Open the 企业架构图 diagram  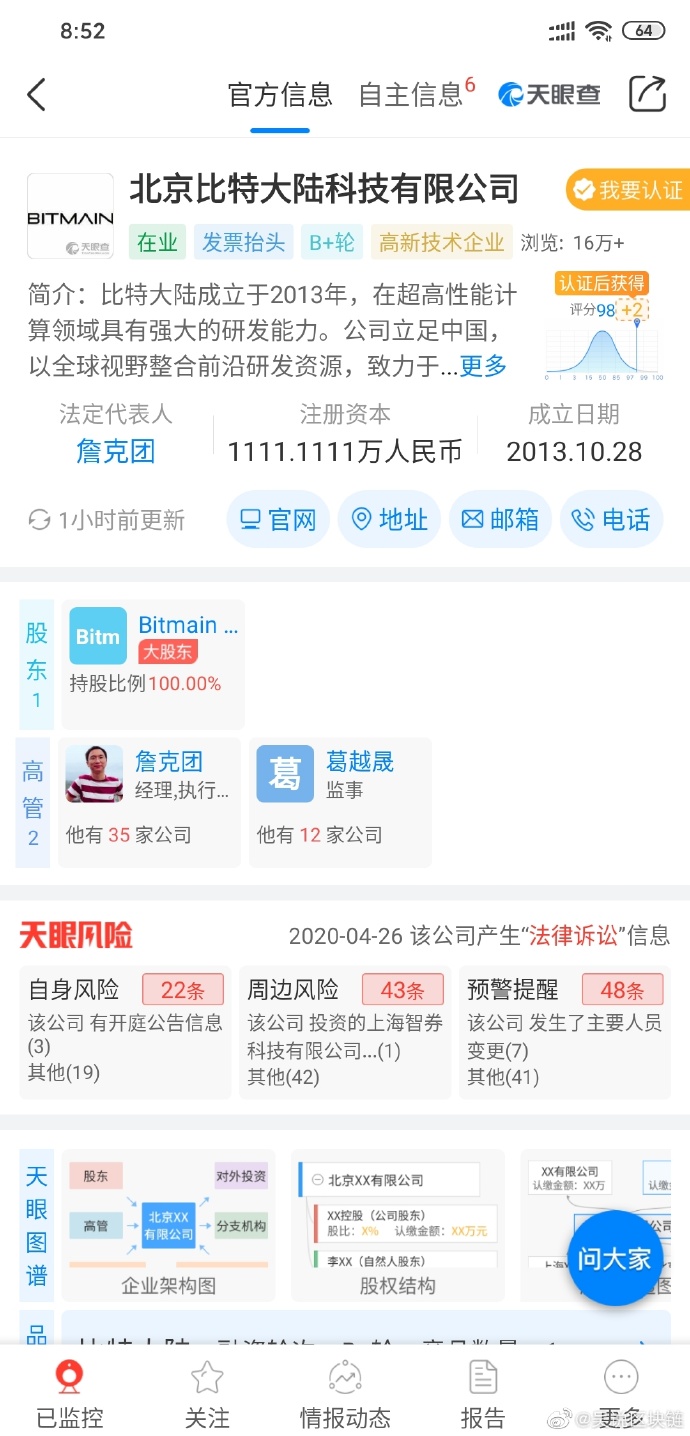[169, 1226]
